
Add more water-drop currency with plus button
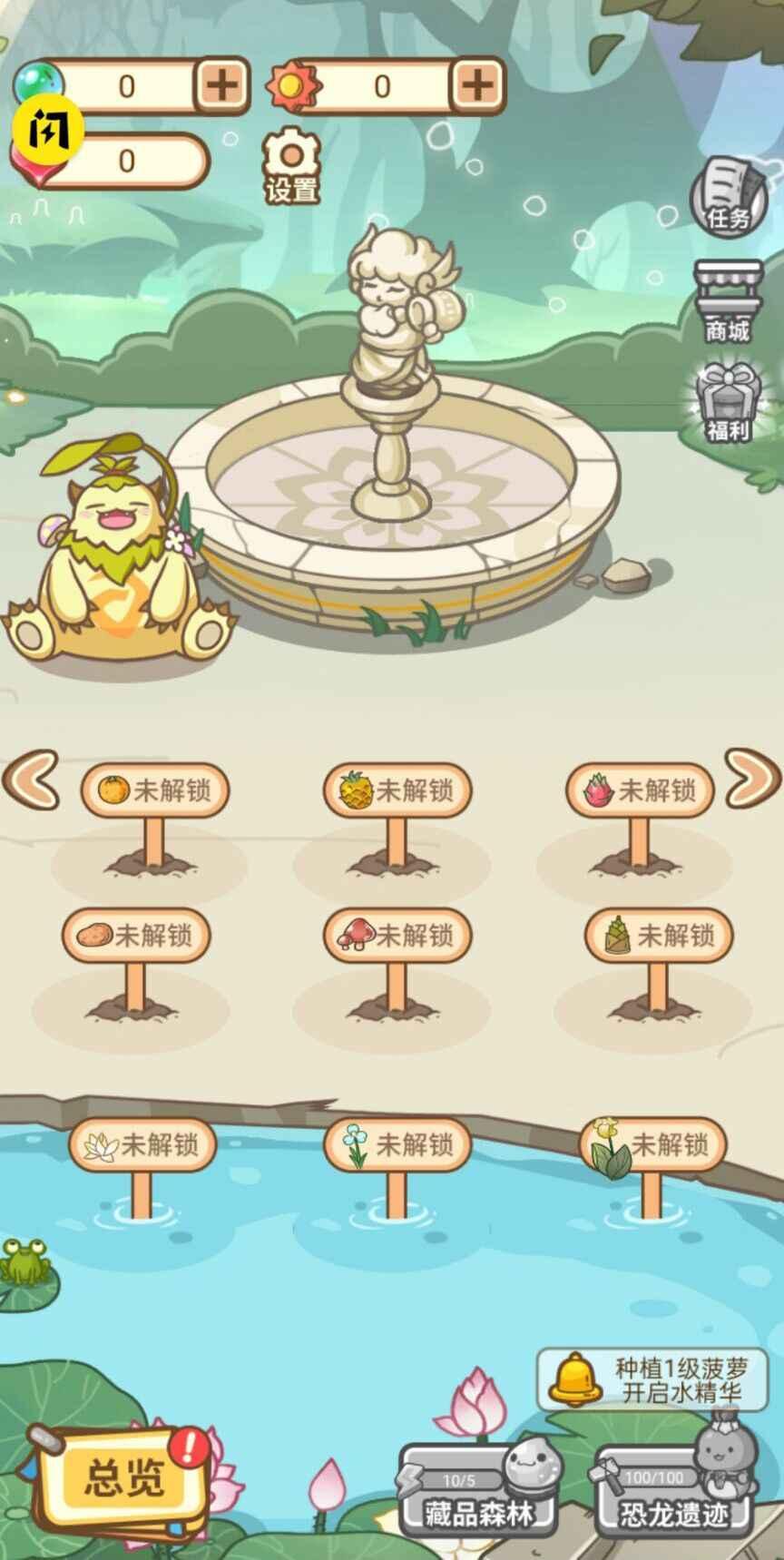pyautogui.click(x=222, y=86)
